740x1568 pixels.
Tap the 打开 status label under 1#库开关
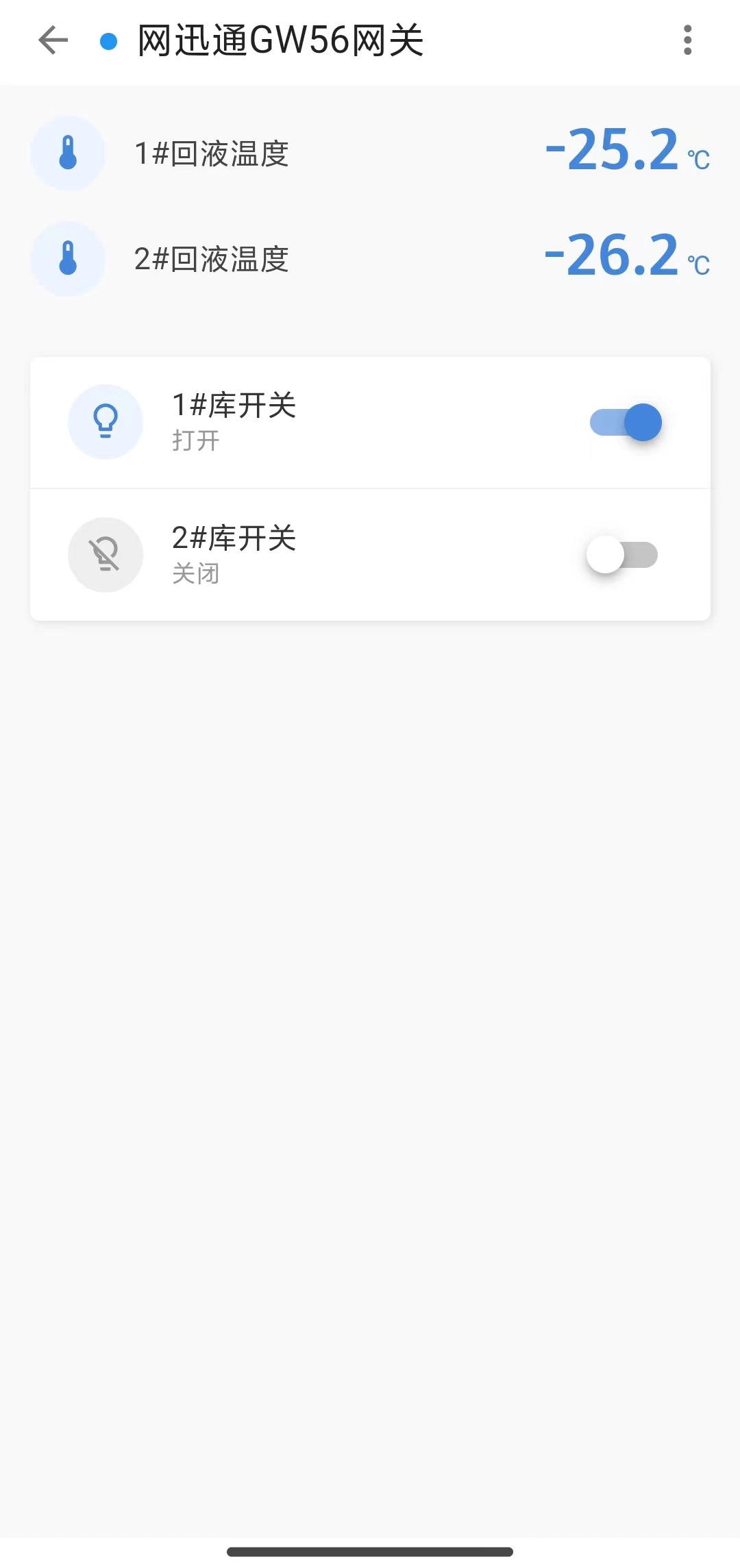point(195,442)
